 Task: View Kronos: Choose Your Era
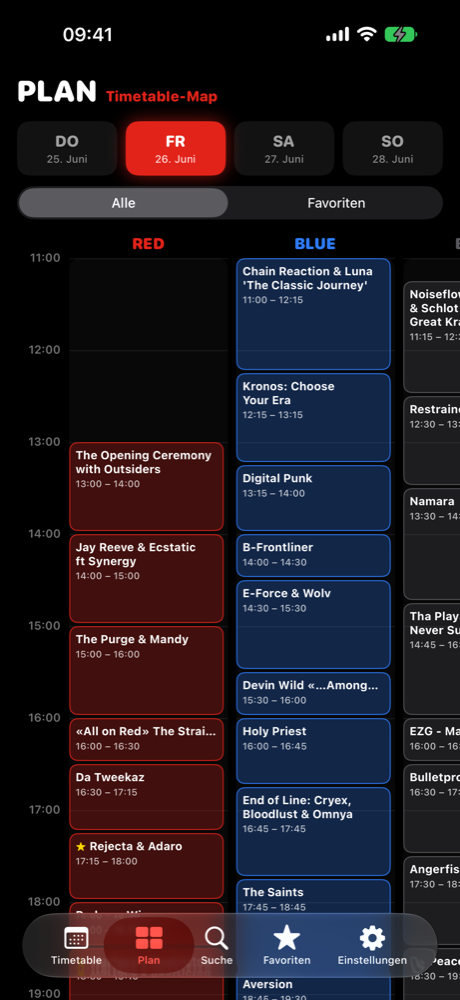[313, 418]
